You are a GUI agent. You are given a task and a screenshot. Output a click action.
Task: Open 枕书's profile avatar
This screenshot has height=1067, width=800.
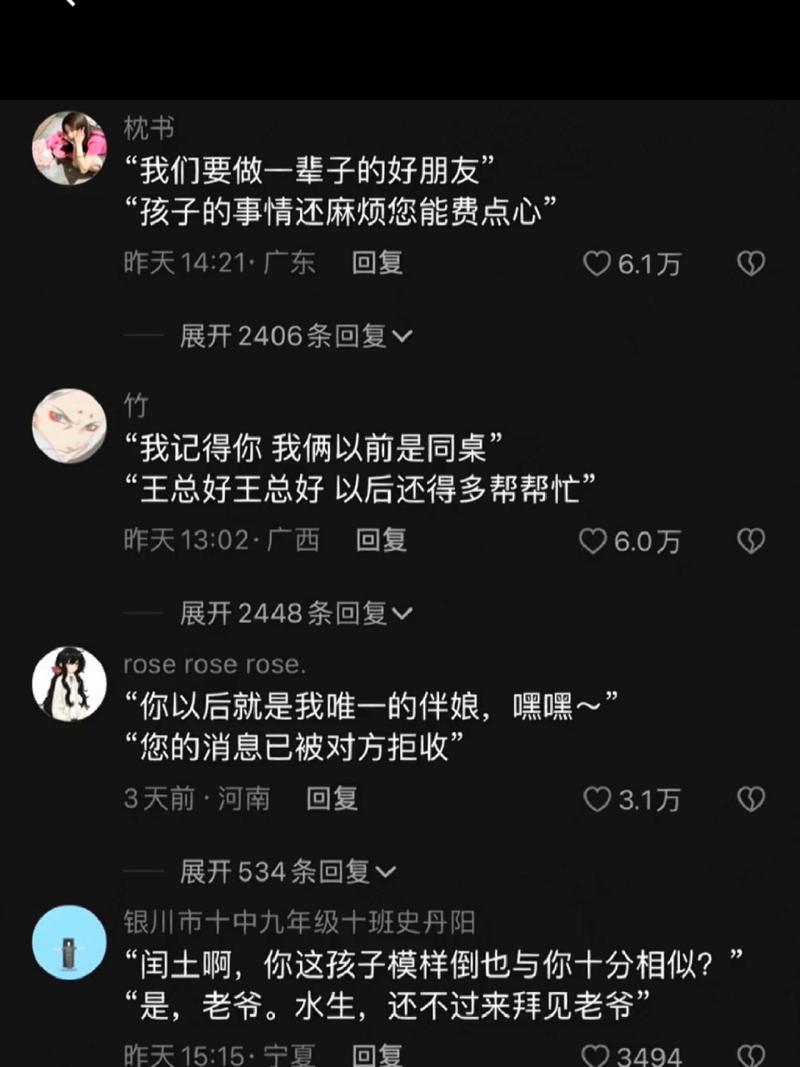click(x=69, y=147)
